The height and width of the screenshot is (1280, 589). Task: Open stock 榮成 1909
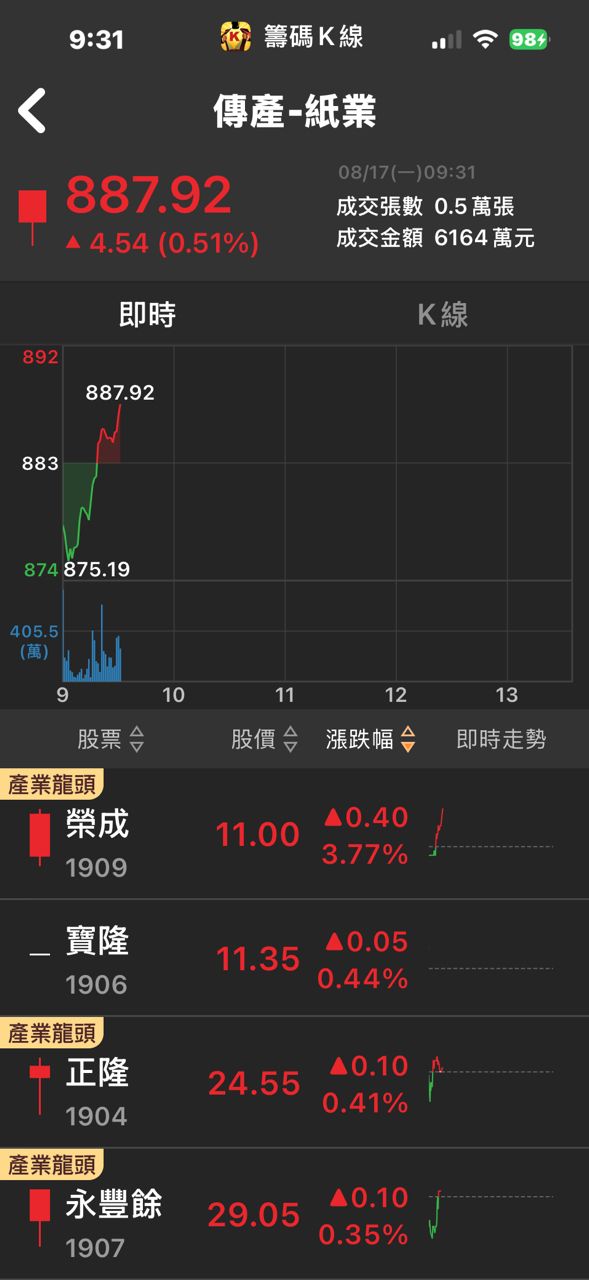294,834
